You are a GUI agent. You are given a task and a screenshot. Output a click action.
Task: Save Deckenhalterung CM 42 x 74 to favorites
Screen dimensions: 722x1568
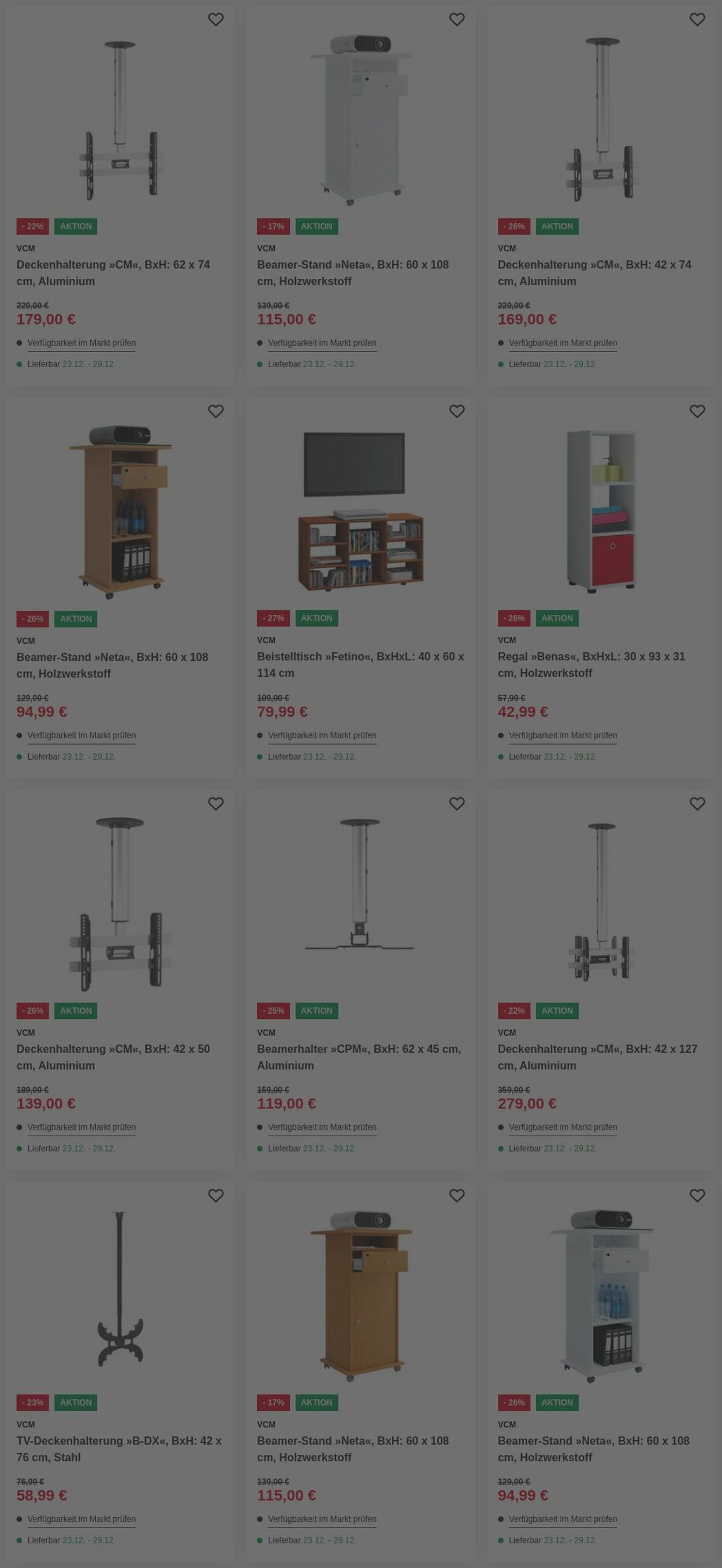point(697,20)
